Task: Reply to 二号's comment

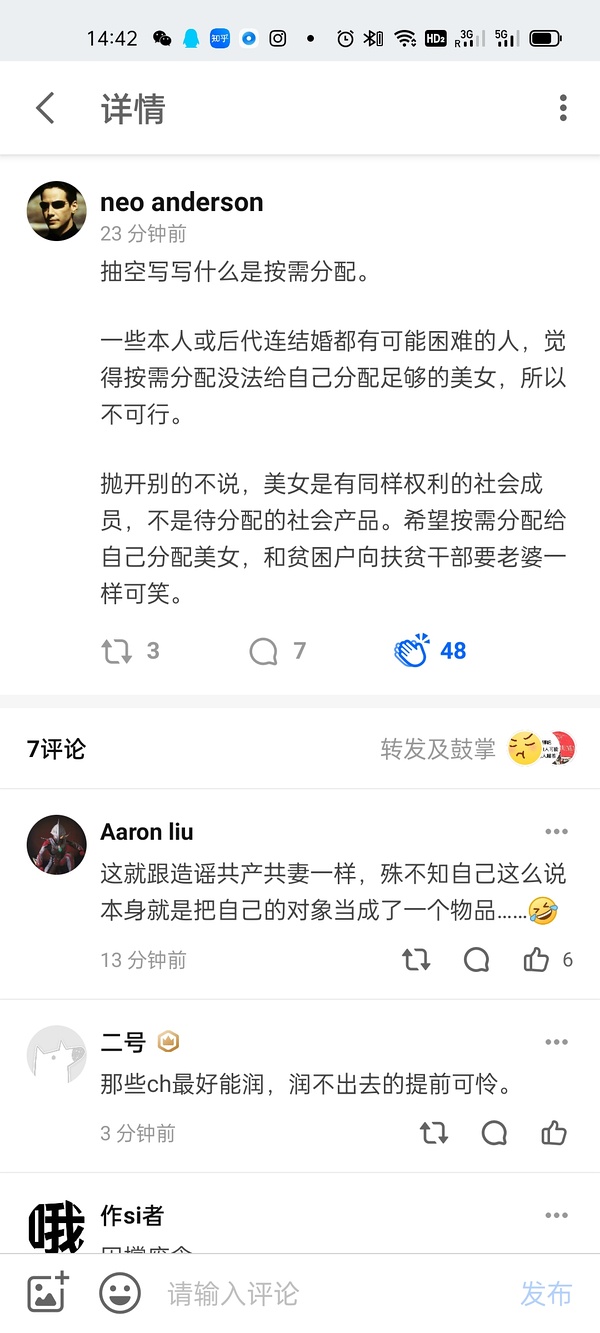Action: pyautogui.click(x=494, y=1133)
